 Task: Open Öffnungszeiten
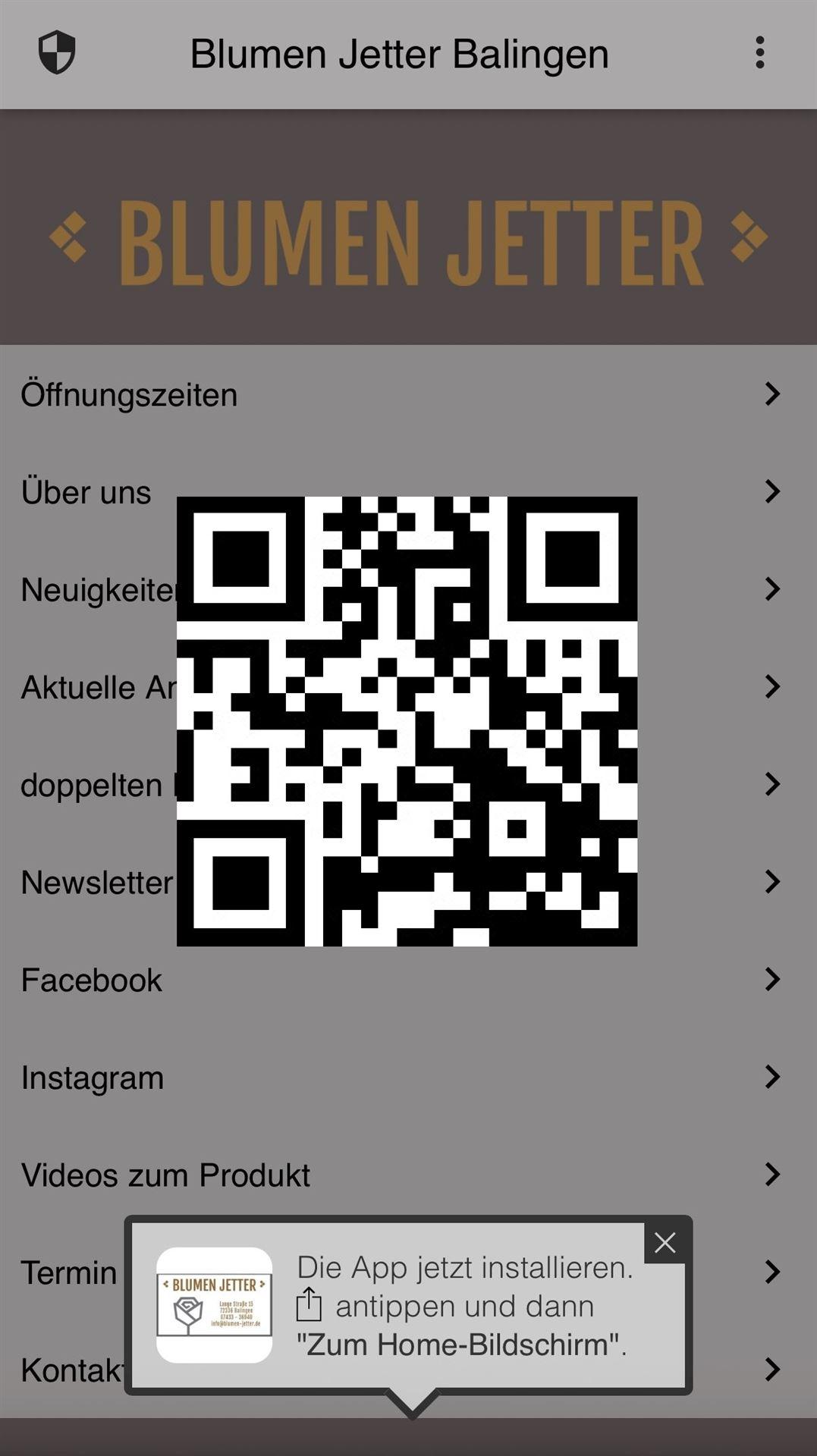click(x=129, y=394)
